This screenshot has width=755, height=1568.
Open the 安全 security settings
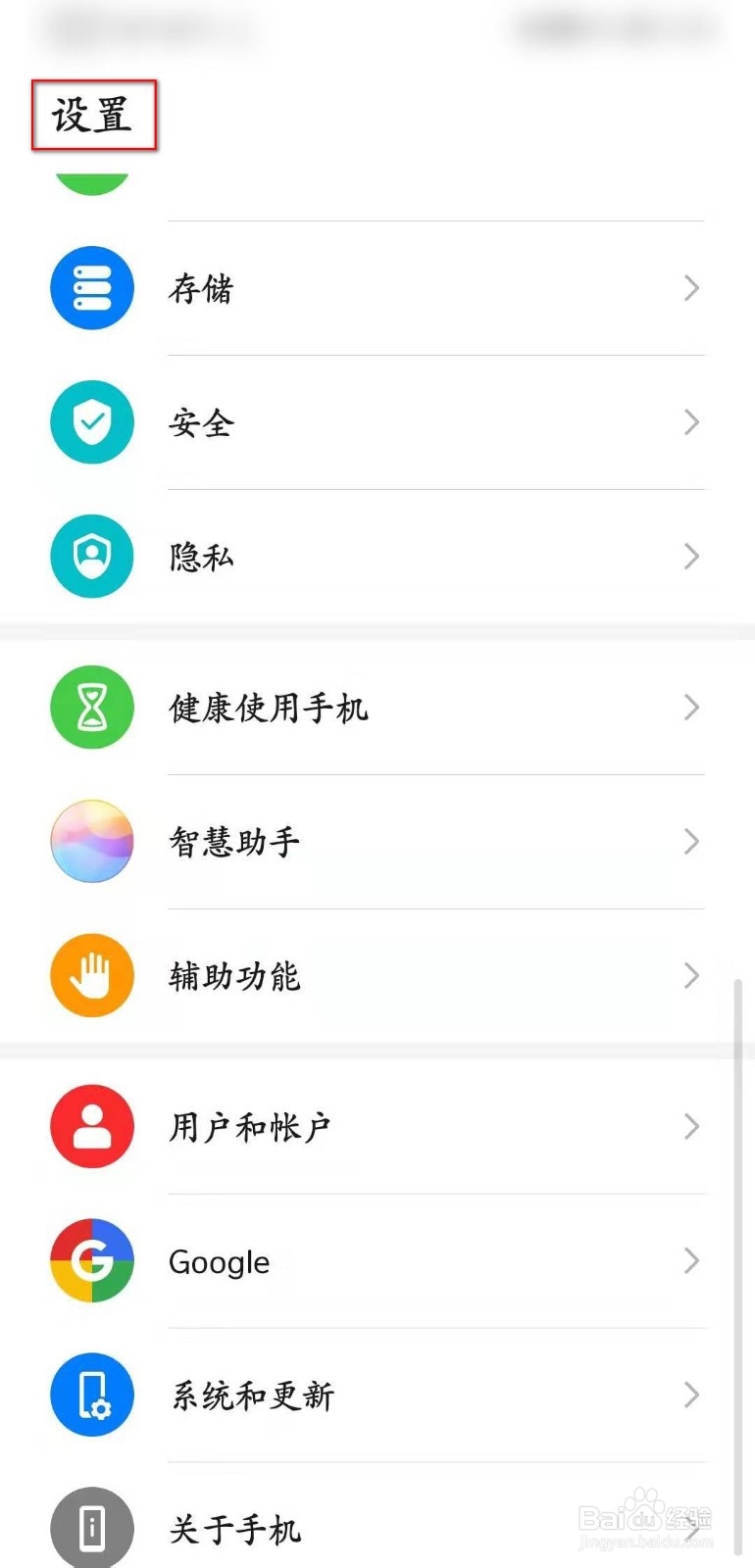pos(377,422)
